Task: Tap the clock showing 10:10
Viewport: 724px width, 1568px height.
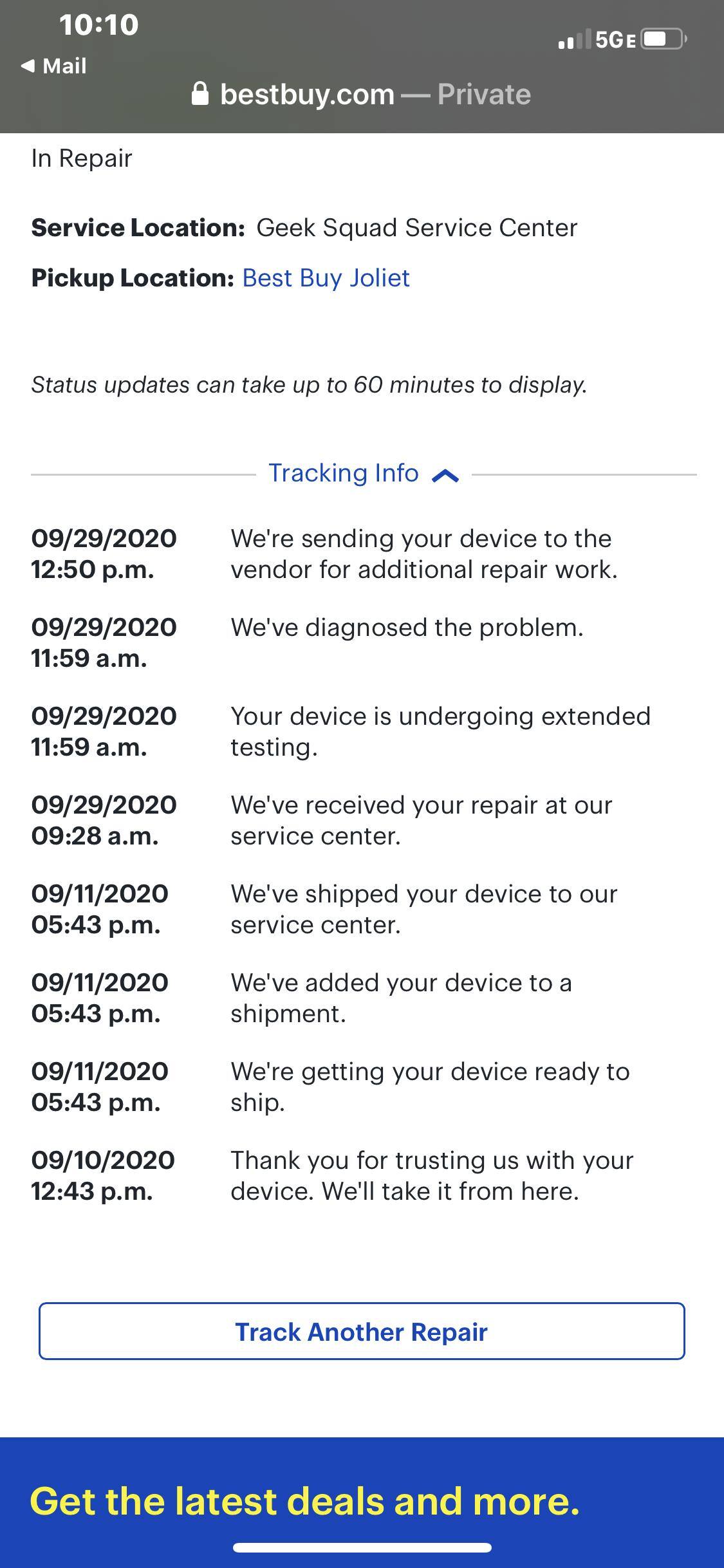Action: point(98,25)
